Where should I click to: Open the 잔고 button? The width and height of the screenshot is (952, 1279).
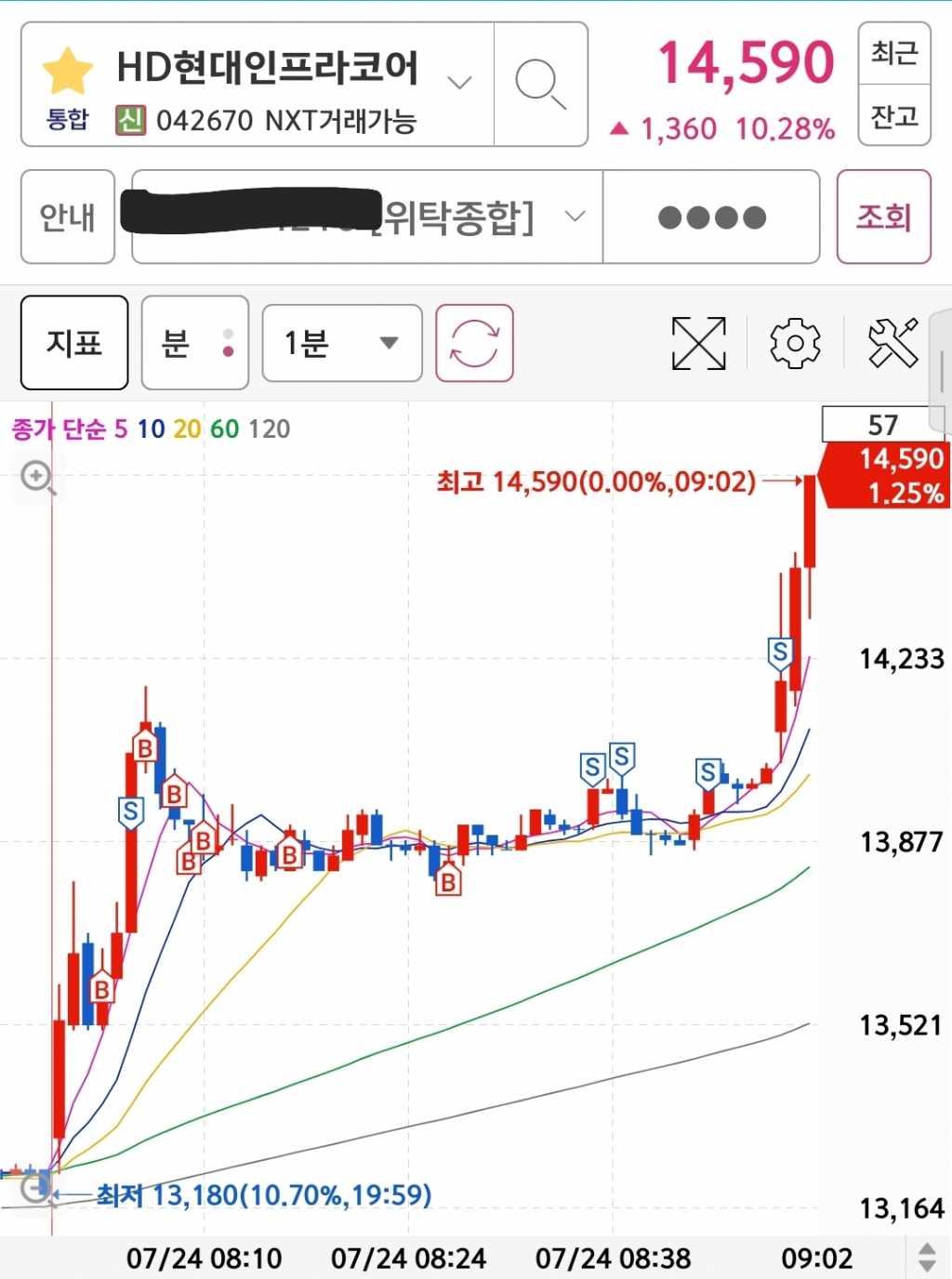point(893,116)
